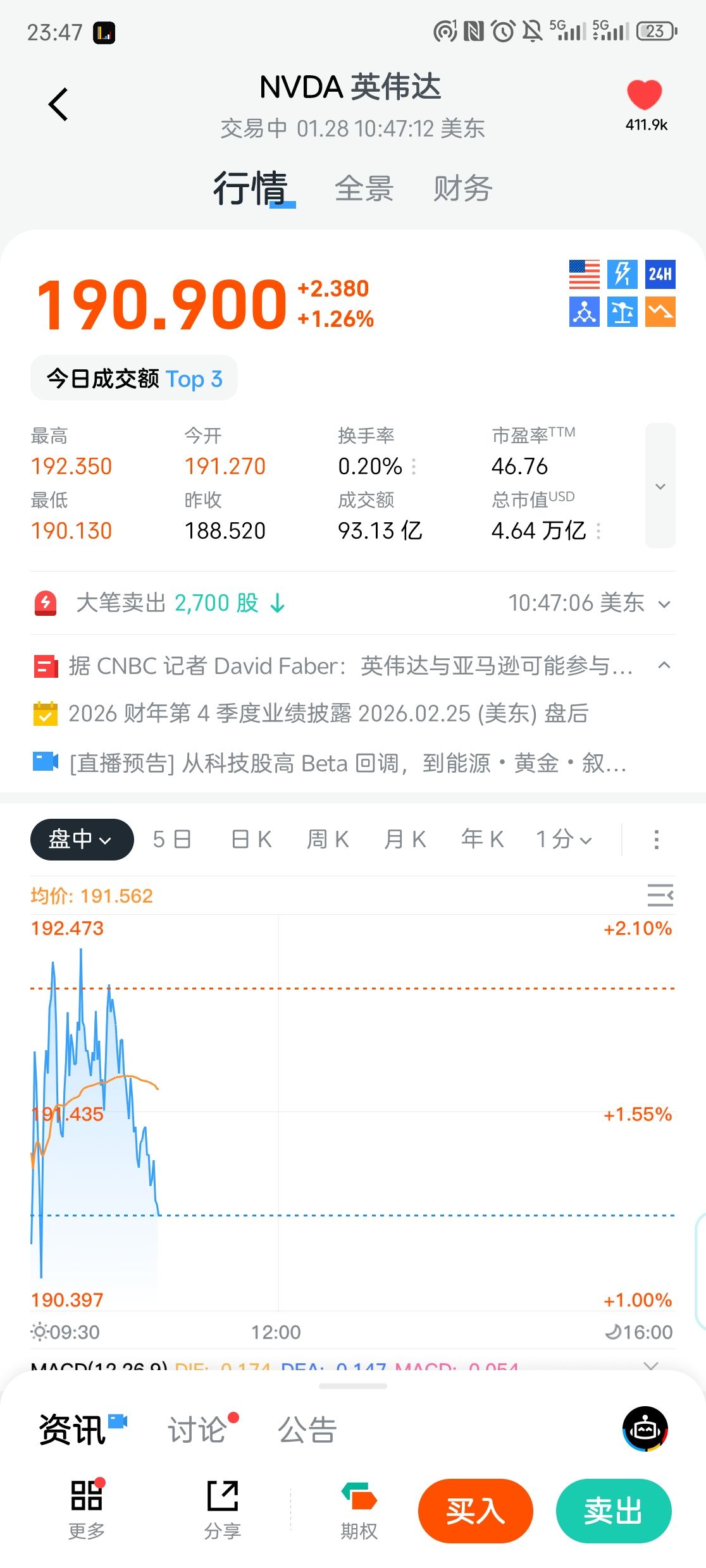Expand the 大笔卖出 trade alert row

click(x=664, y=604)
